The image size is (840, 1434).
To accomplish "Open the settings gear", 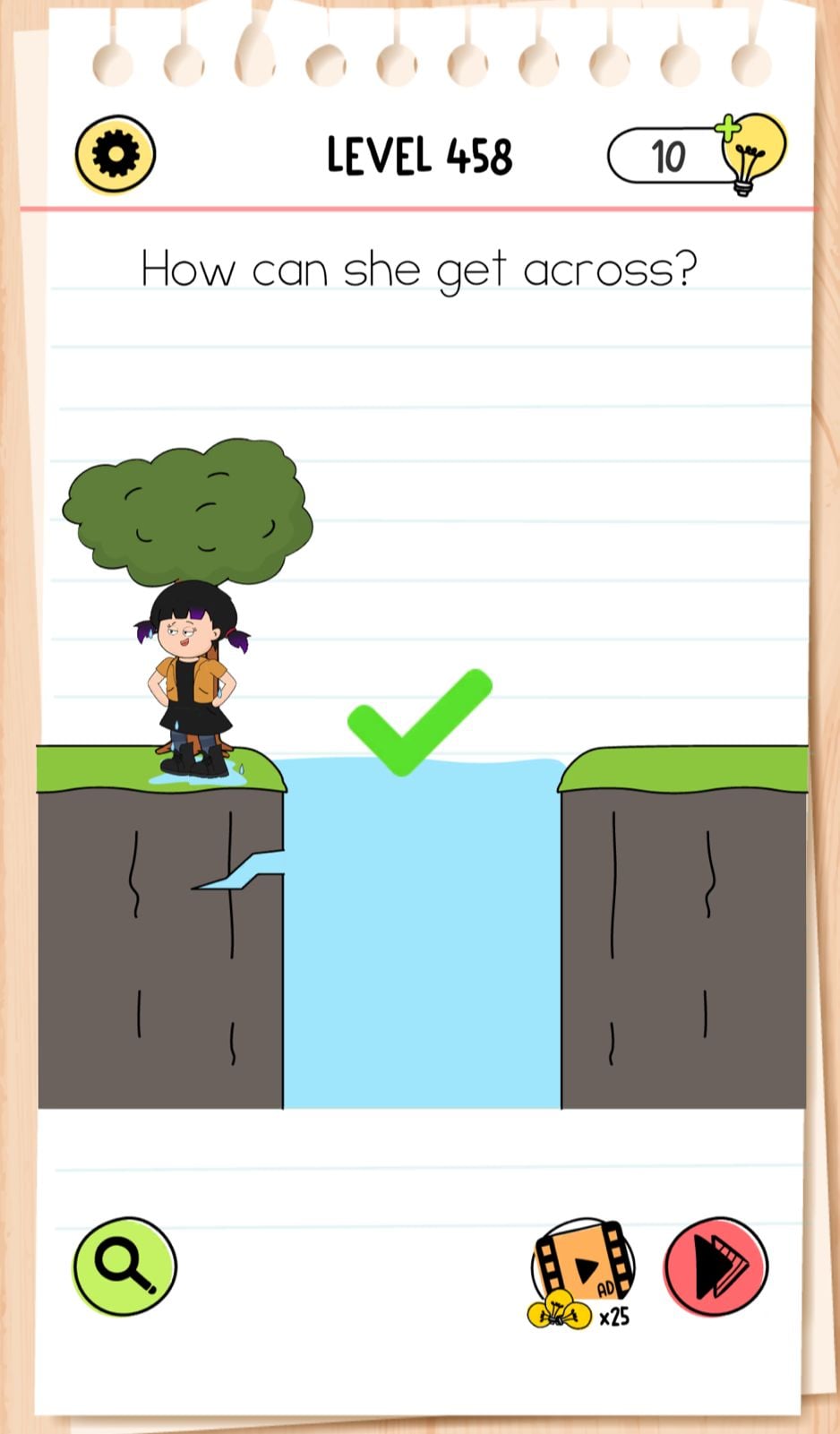I will [116, 154].
